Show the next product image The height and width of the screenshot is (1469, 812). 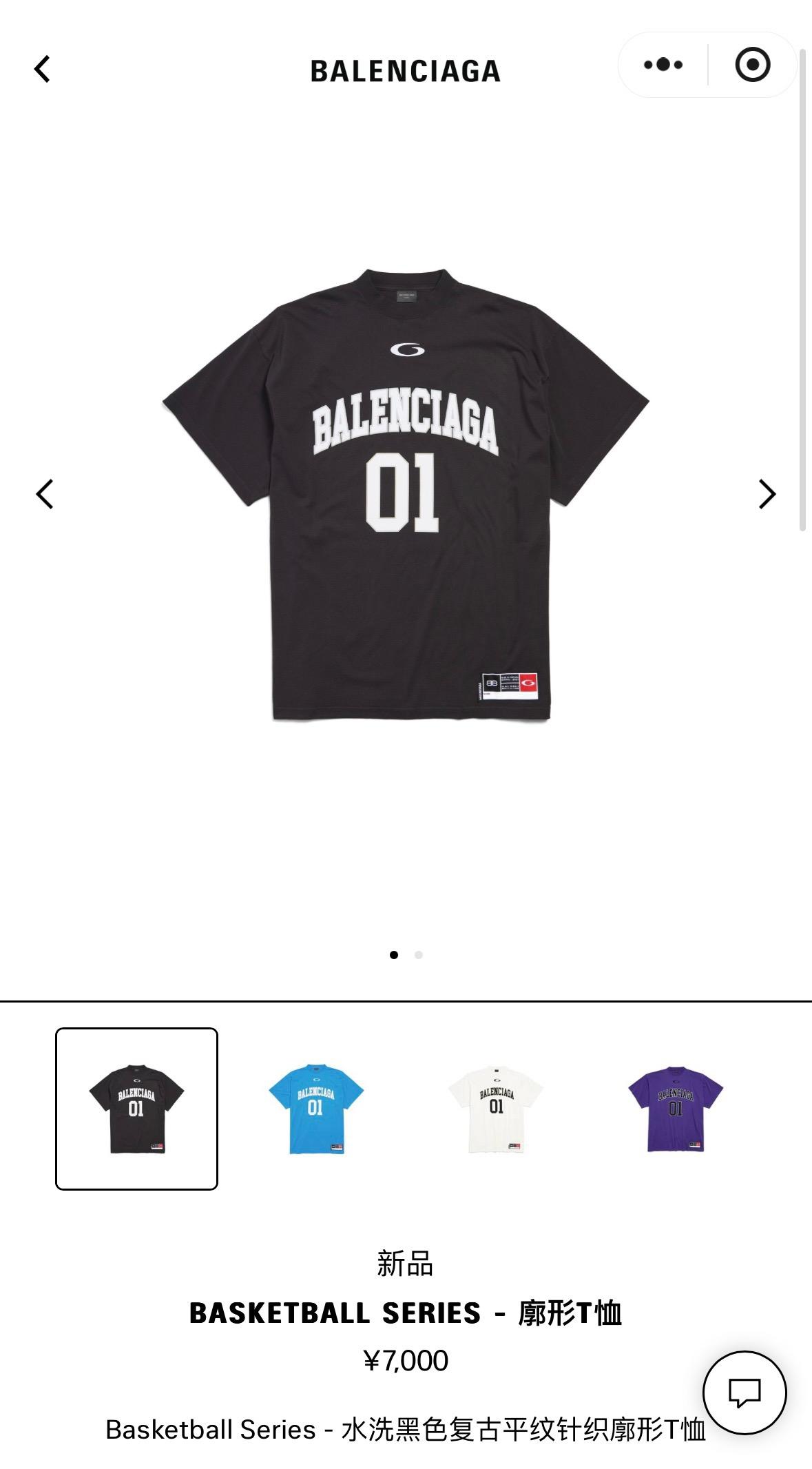[767, 494]
